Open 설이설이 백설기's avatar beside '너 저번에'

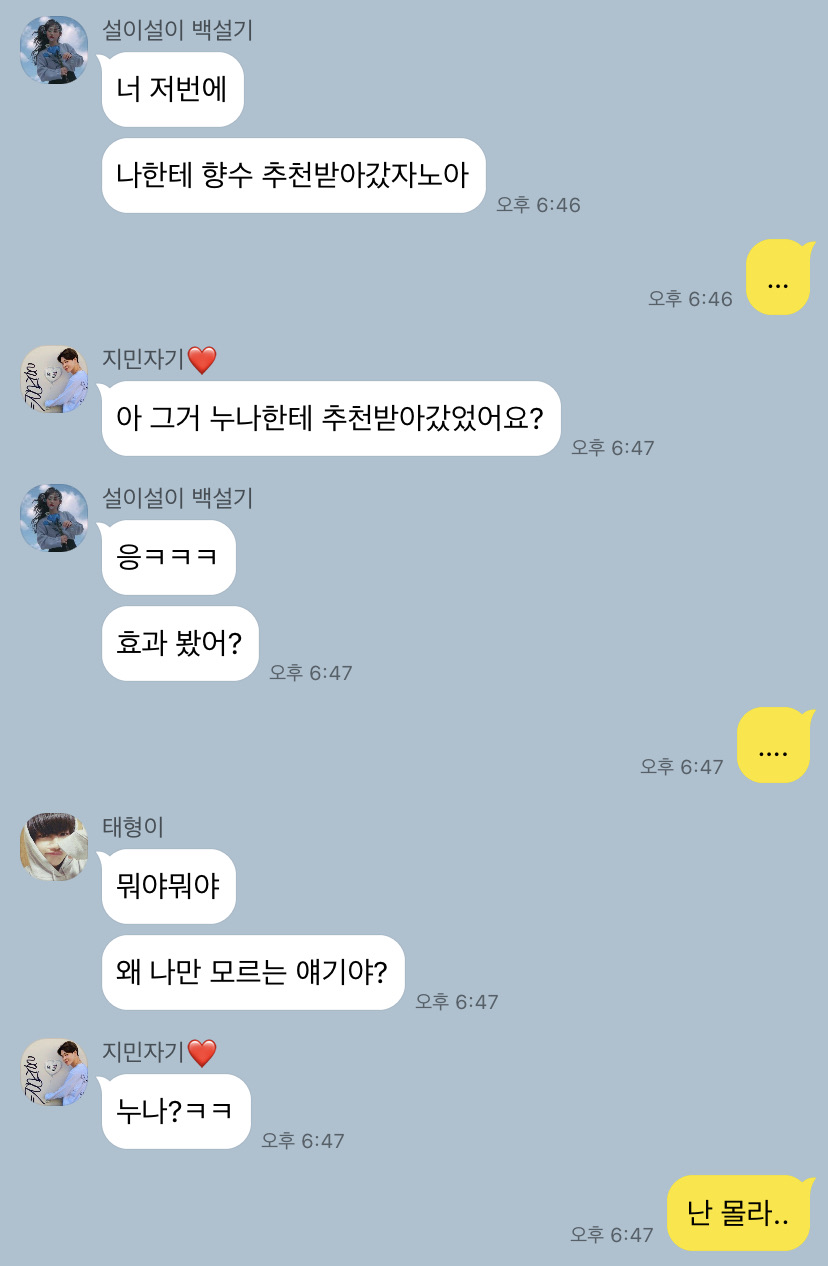coord(54,50)
